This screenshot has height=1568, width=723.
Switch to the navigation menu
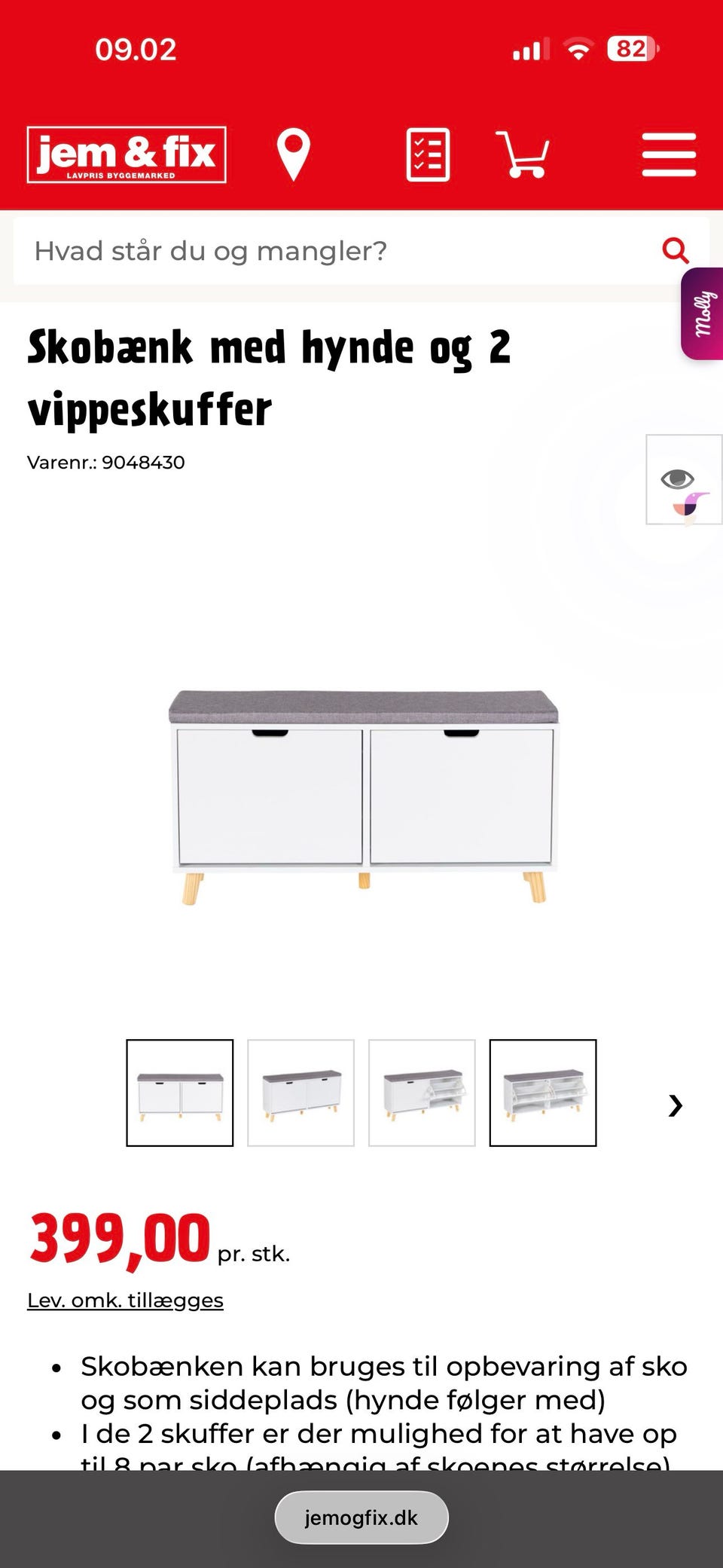pyautogui.click(x=669, y=154)
